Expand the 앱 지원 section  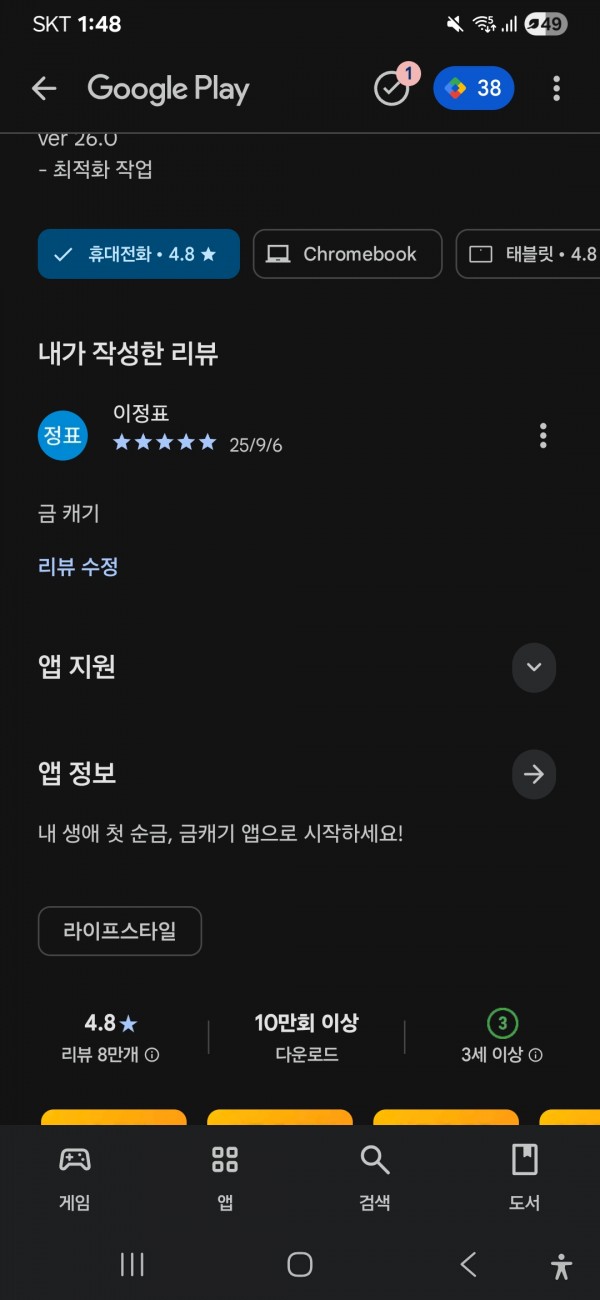click(x=534, y=667)
